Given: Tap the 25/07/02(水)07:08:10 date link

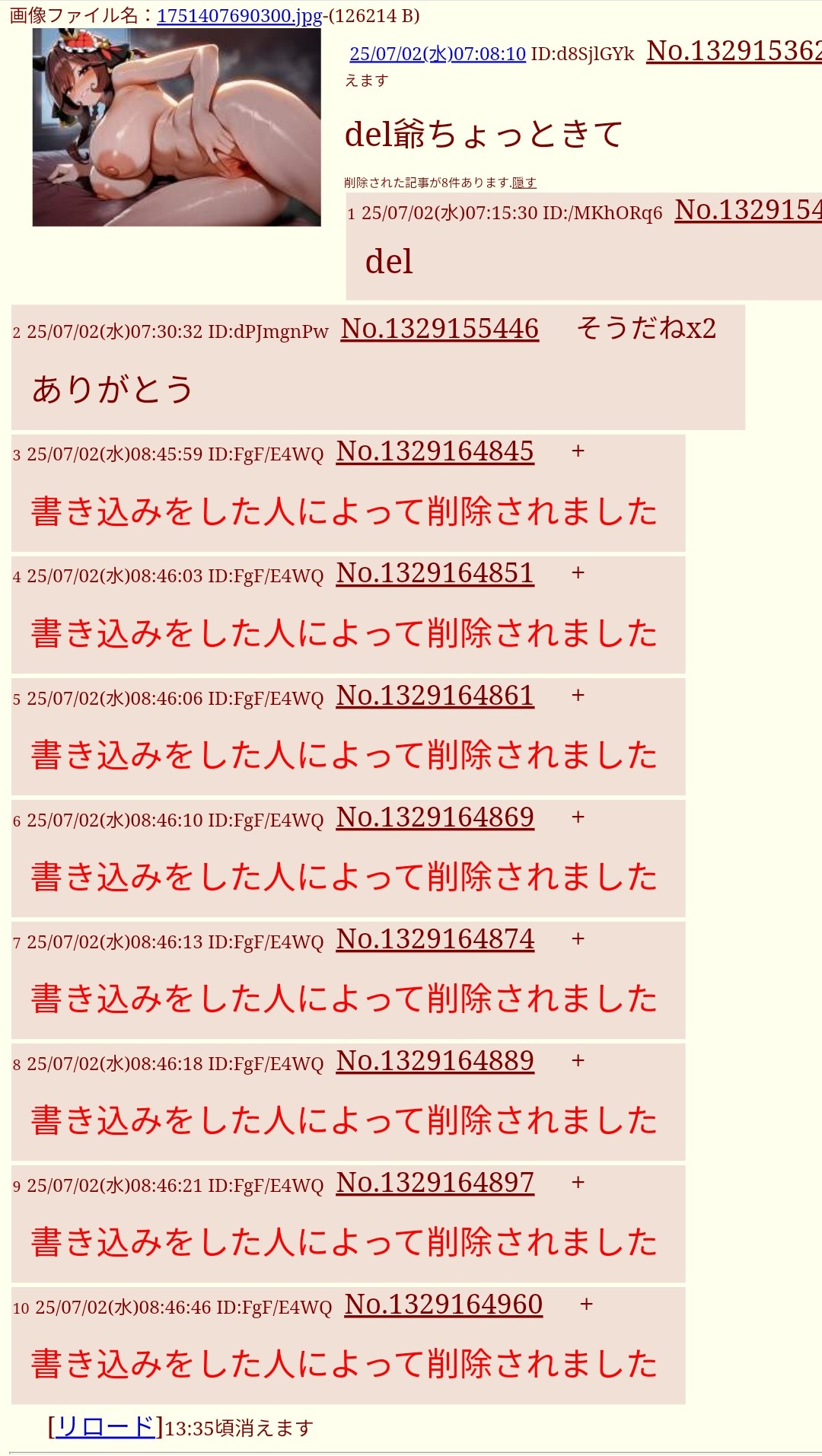Looking at the screenshot, I should point(438,54).
